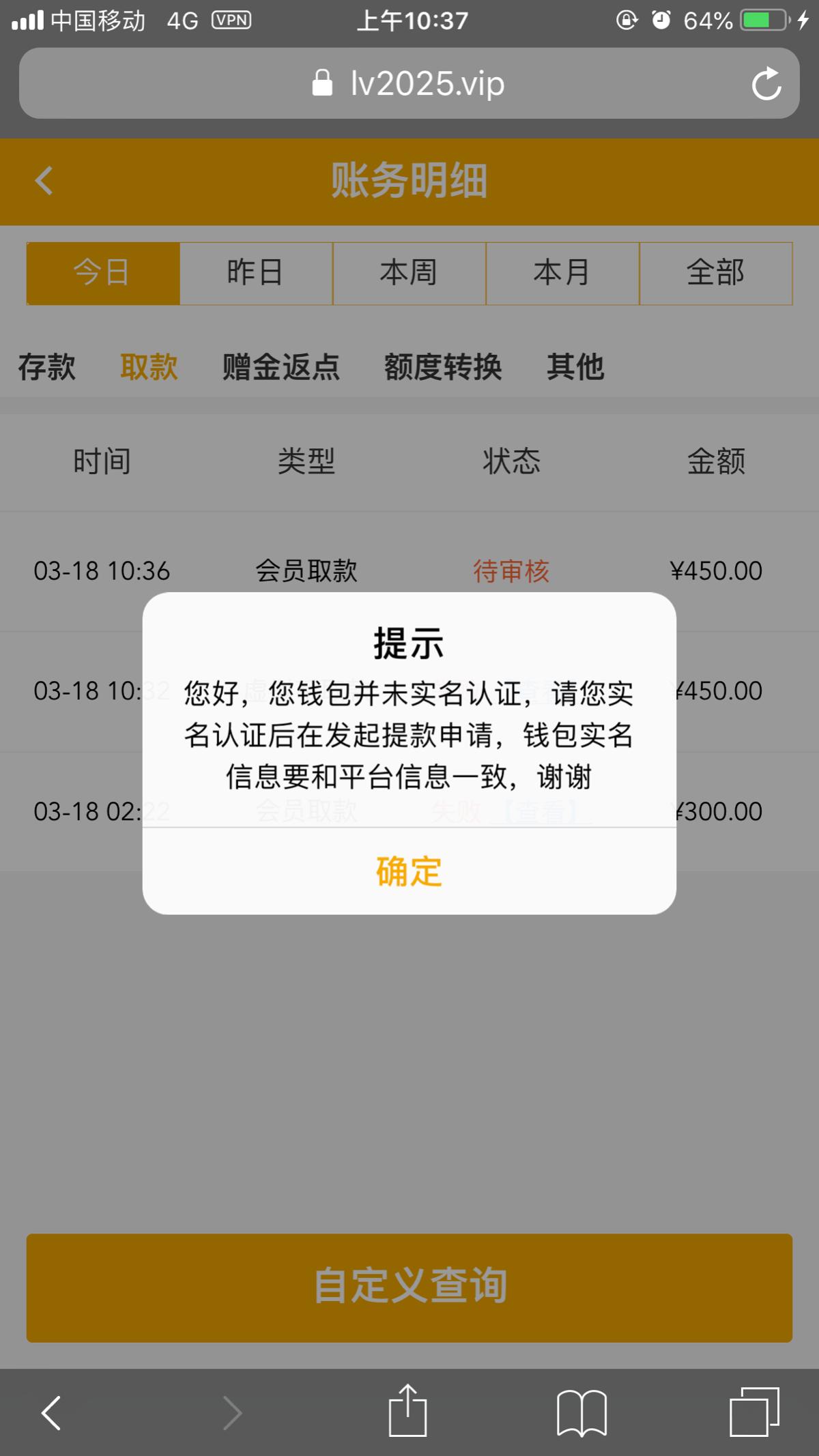Select the 赠金返点 filter
The height and width of the screenshot is (1456, 819).
[x=281, y=366]
